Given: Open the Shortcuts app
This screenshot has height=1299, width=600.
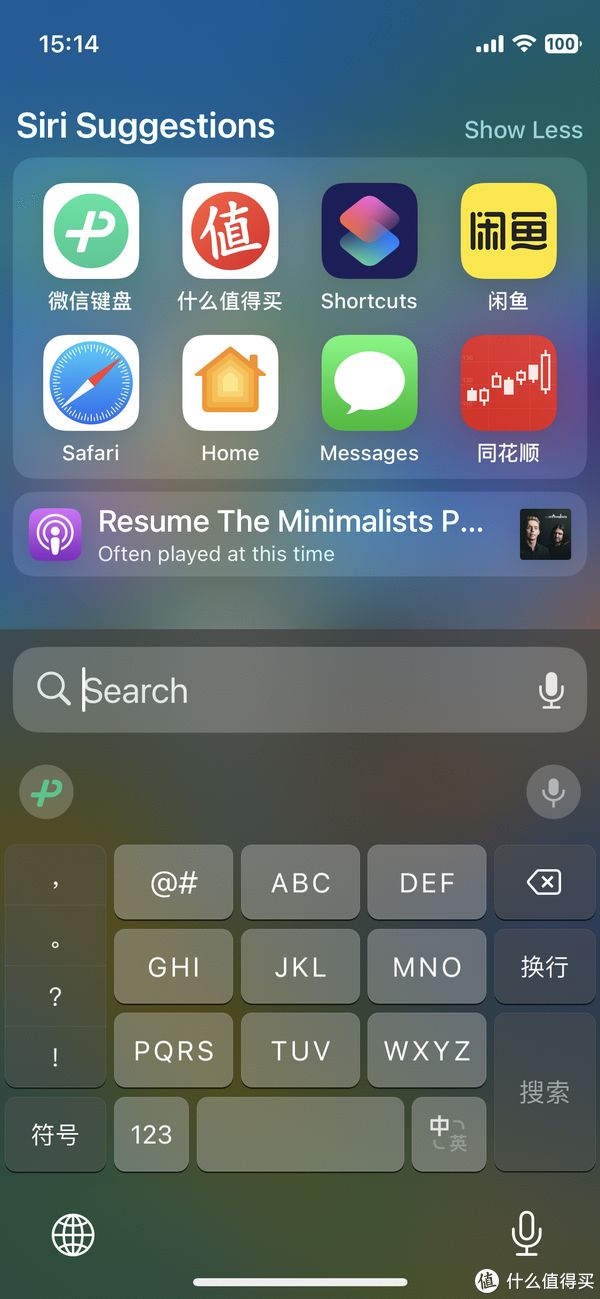Looking at the screenshot, I should click(369, 231).
